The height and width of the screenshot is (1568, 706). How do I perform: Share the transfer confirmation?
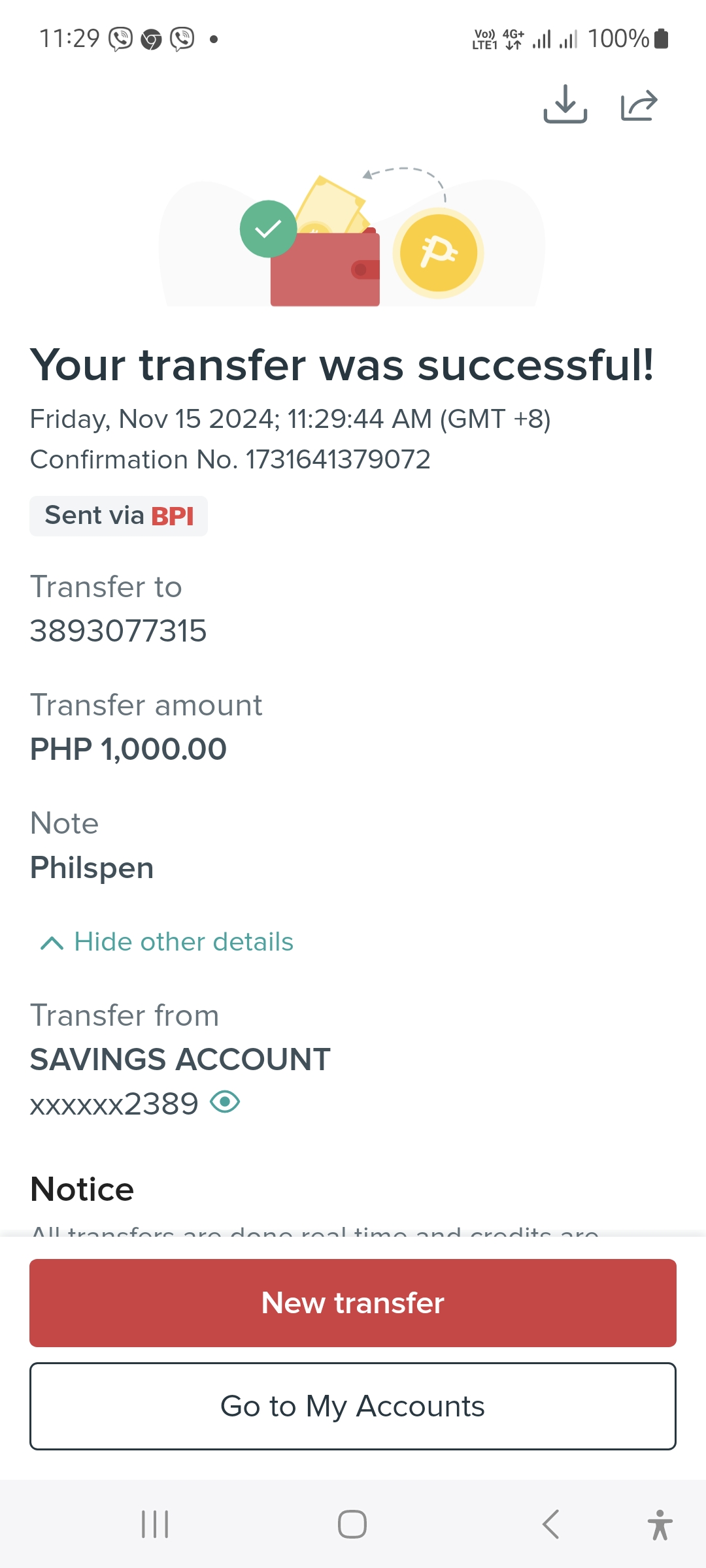pyautogui.click(x=639, y=105)
